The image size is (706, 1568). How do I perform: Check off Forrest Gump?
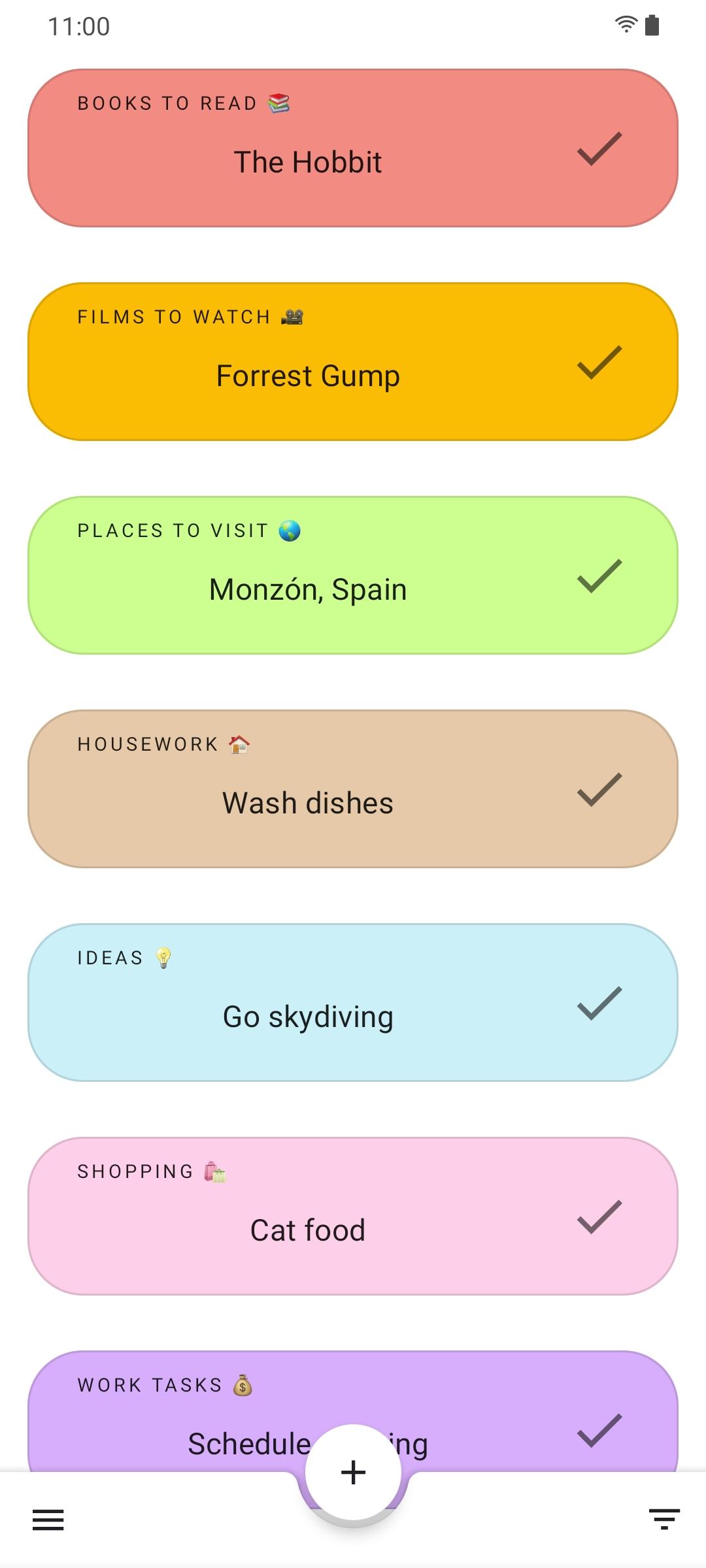click(x=599, y=363)
